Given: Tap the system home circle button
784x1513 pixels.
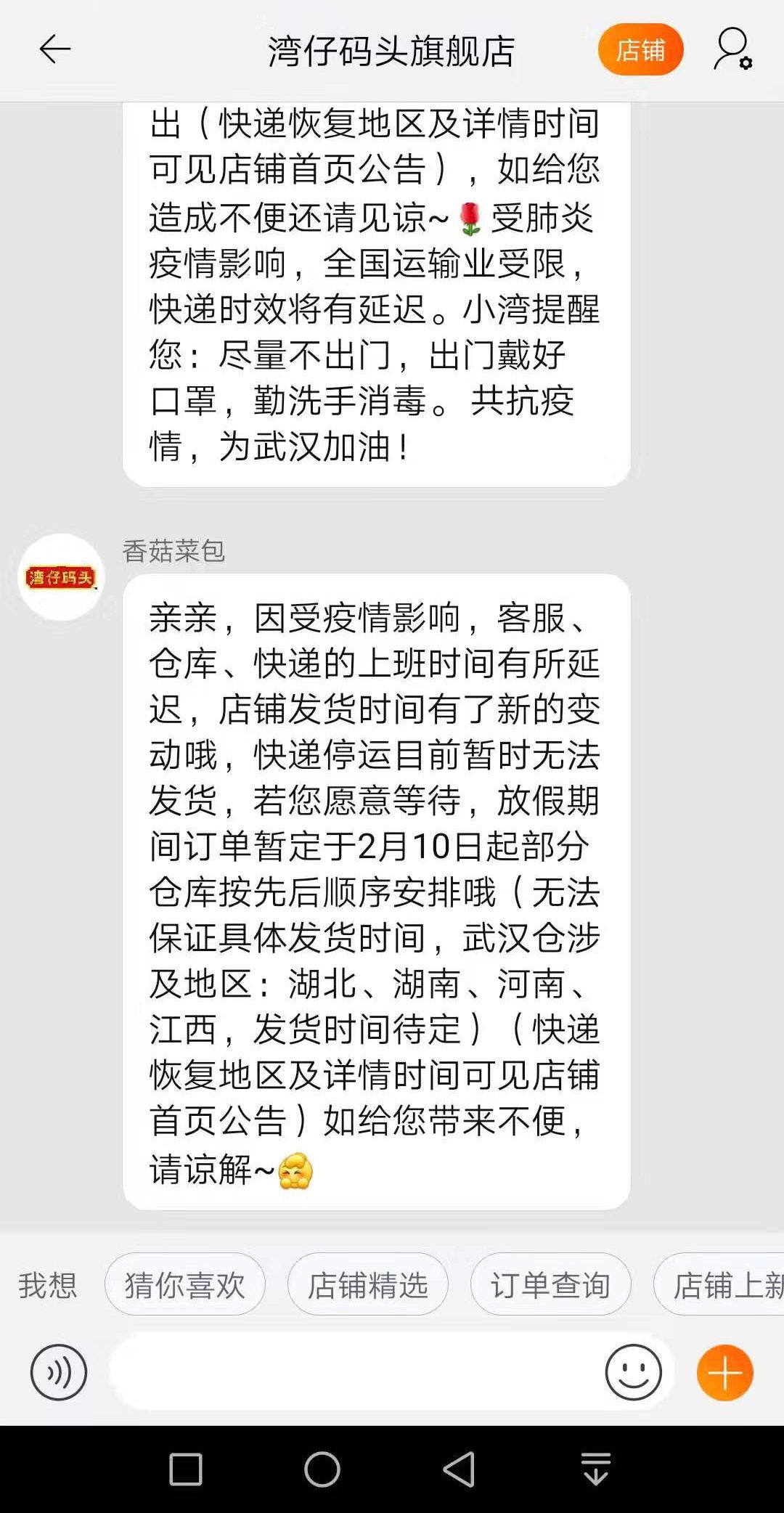Looking at the screenshot, I should pyautogui.click(x=322, y=1469).
